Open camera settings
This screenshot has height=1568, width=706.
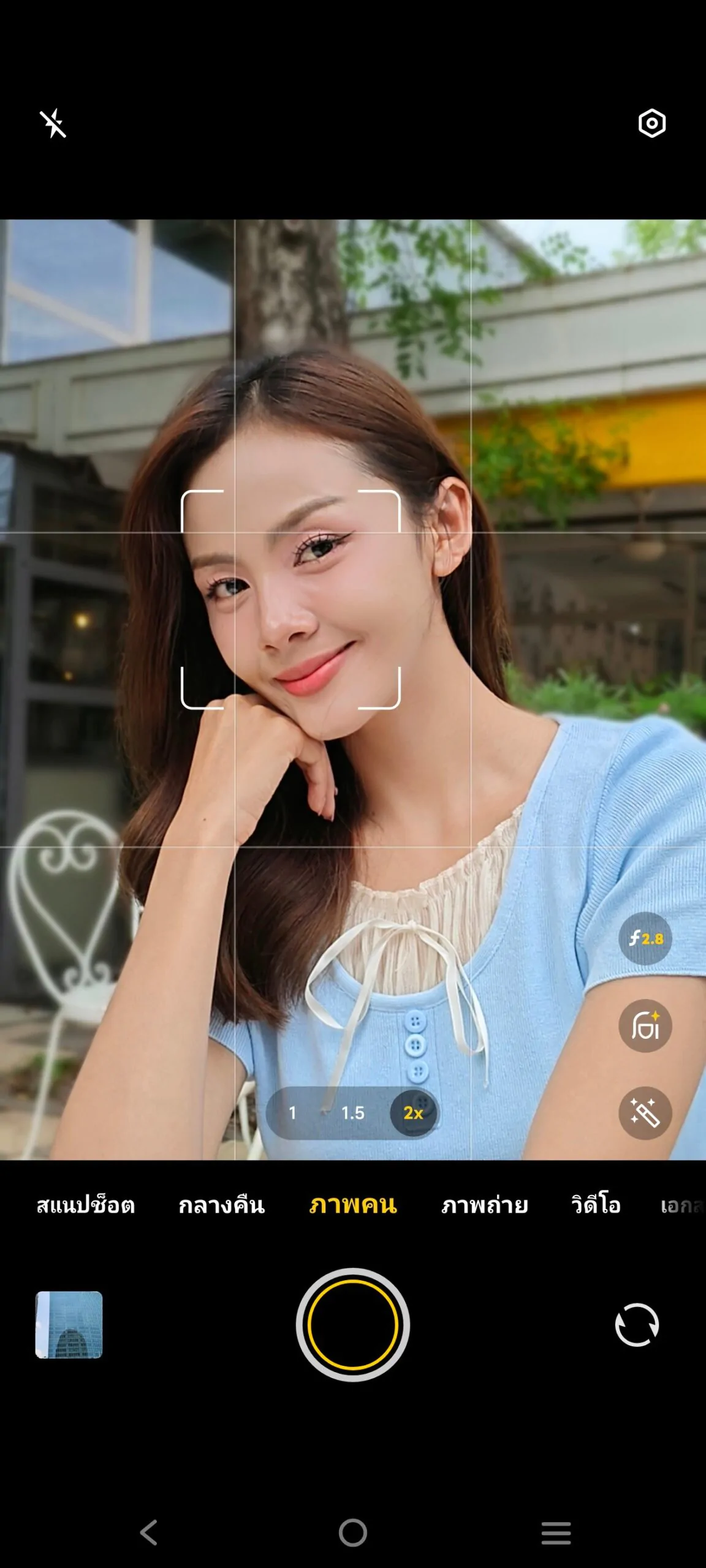(x=651, y=124)
